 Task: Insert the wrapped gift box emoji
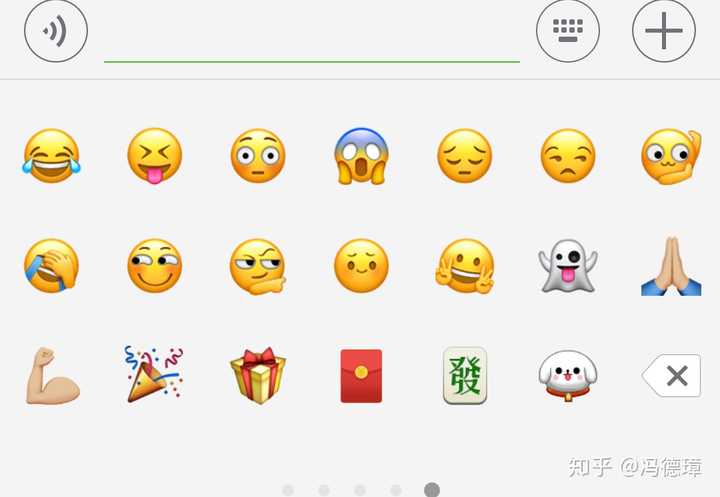258,376
